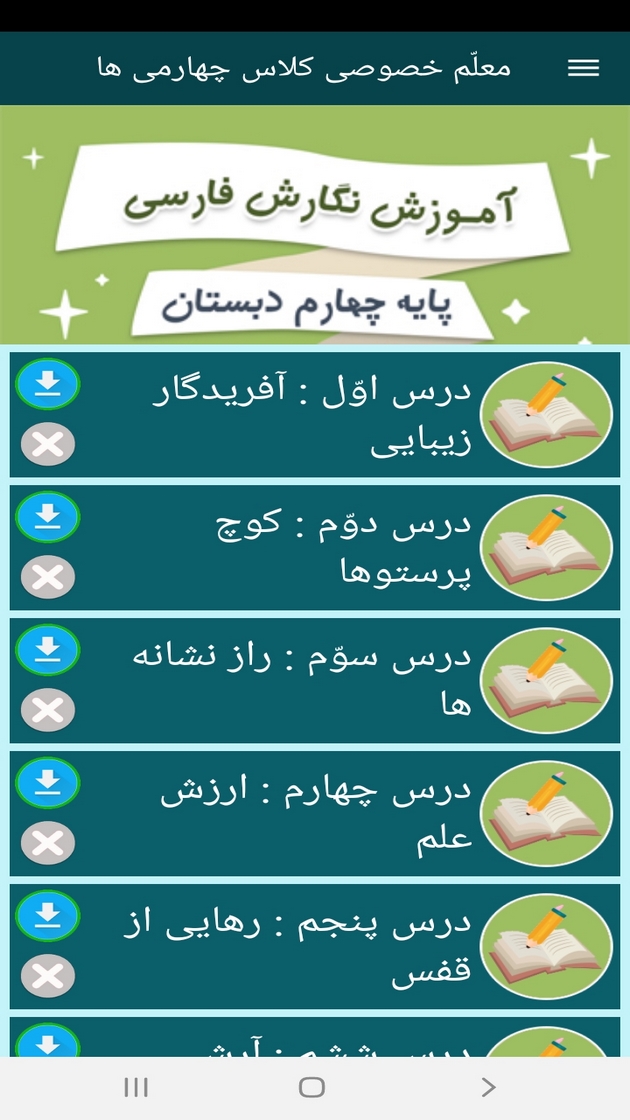
Task: Download lesson درس چهارم : ارزش علم
Action: pyautogui.click(x=47, y=784)
